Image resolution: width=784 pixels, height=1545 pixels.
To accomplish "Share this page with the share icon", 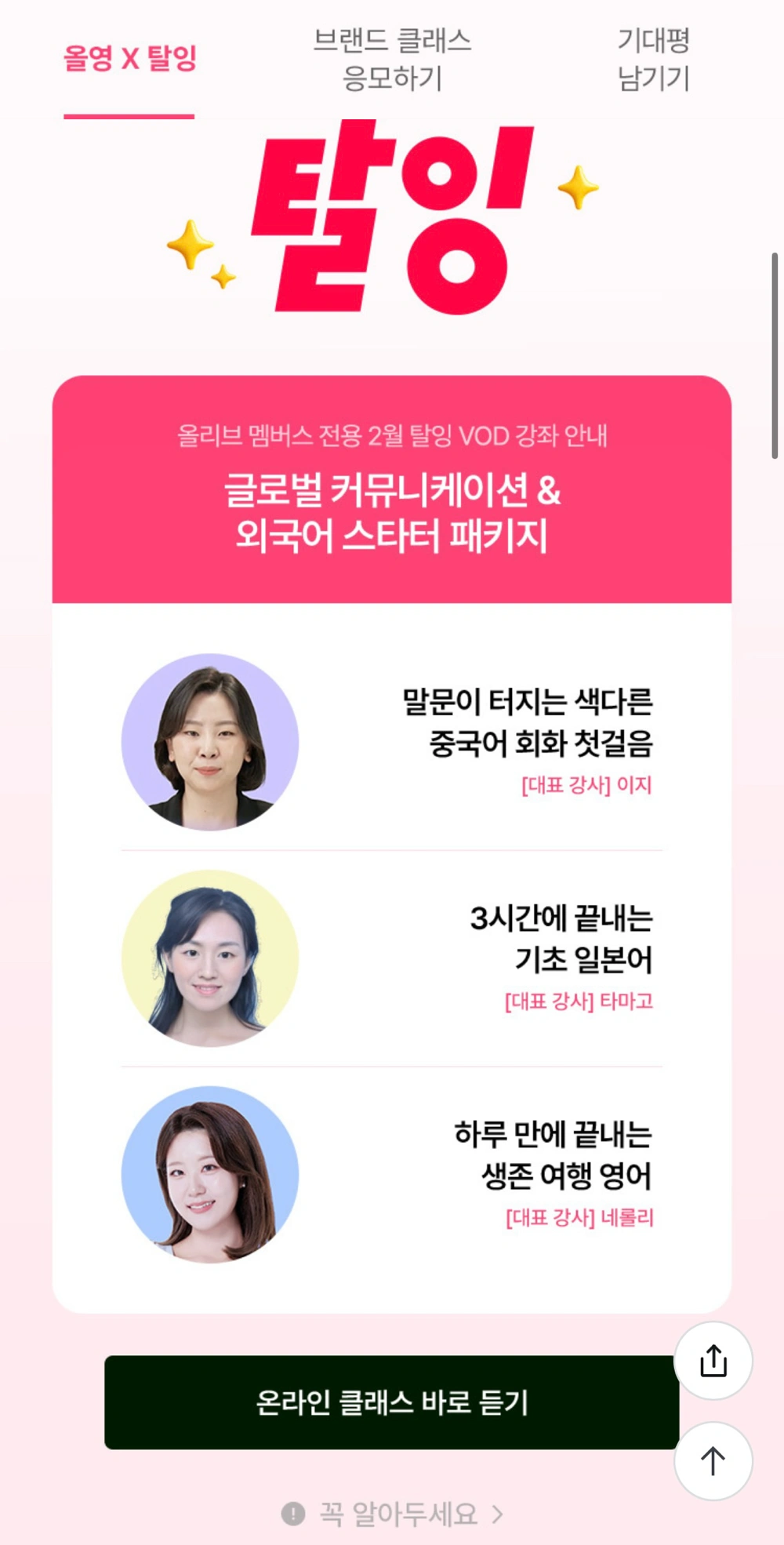I will point(713,1361).
